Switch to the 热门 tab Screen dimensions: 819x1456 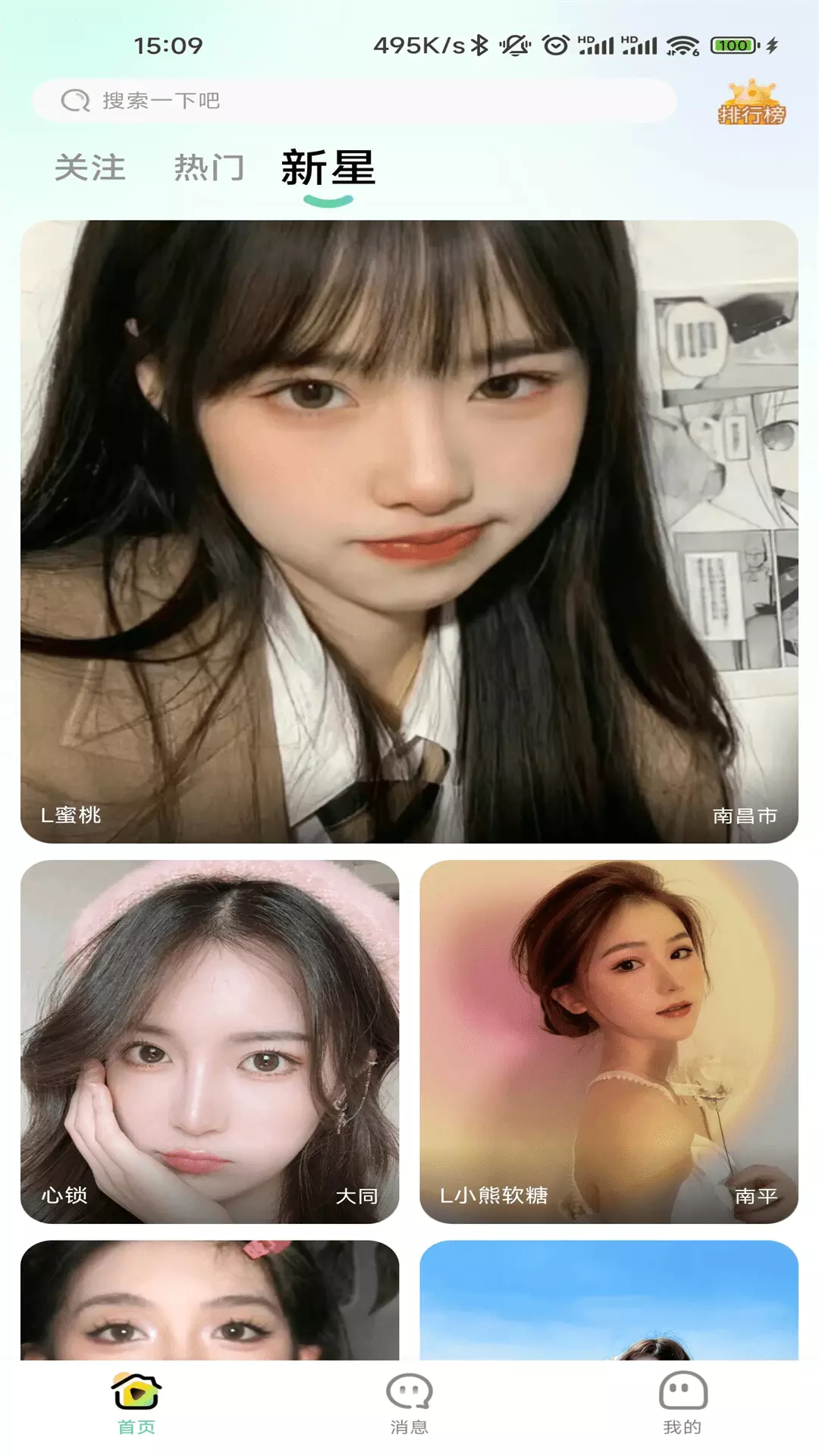coord(209,168)
